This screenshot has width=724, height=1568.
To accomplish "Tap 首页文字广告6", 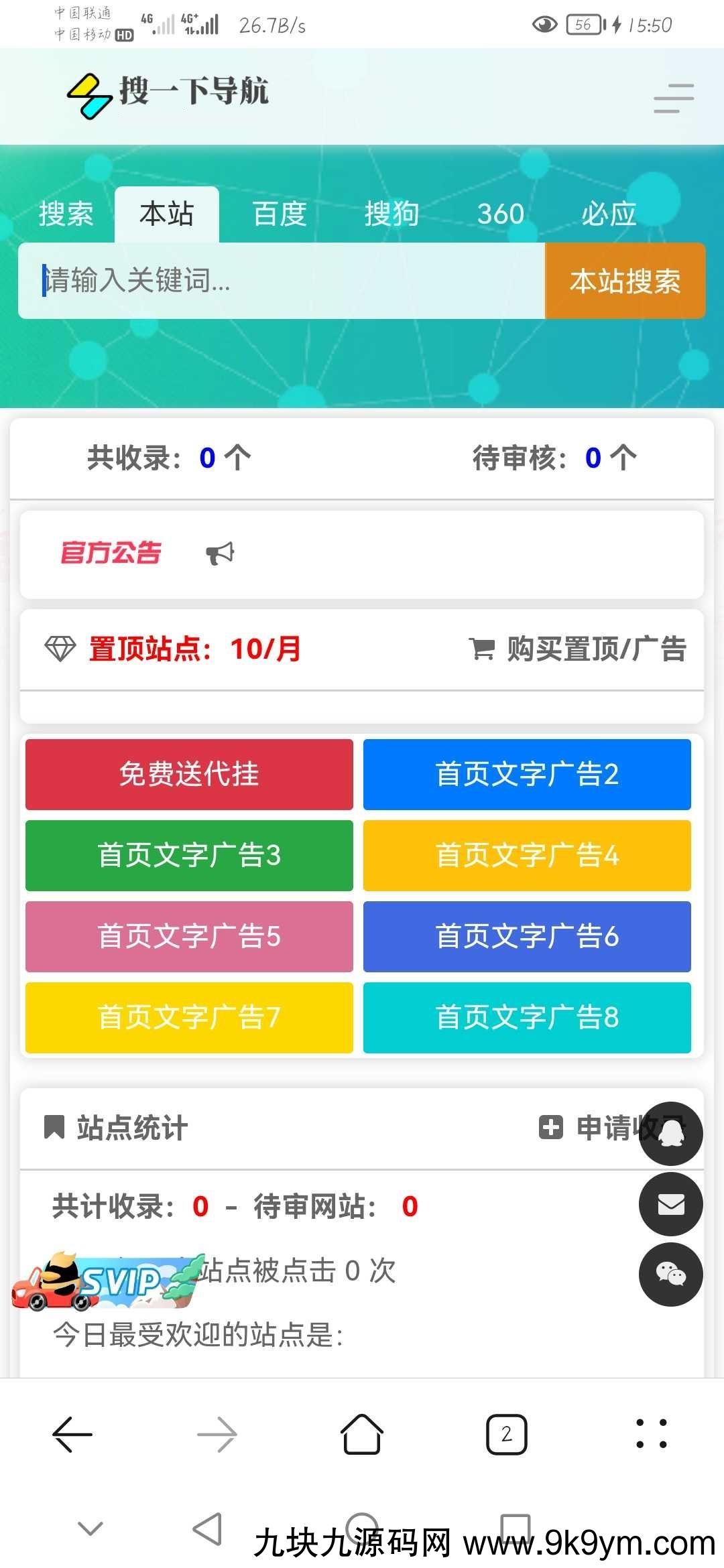I will click(x=527, y=937).
